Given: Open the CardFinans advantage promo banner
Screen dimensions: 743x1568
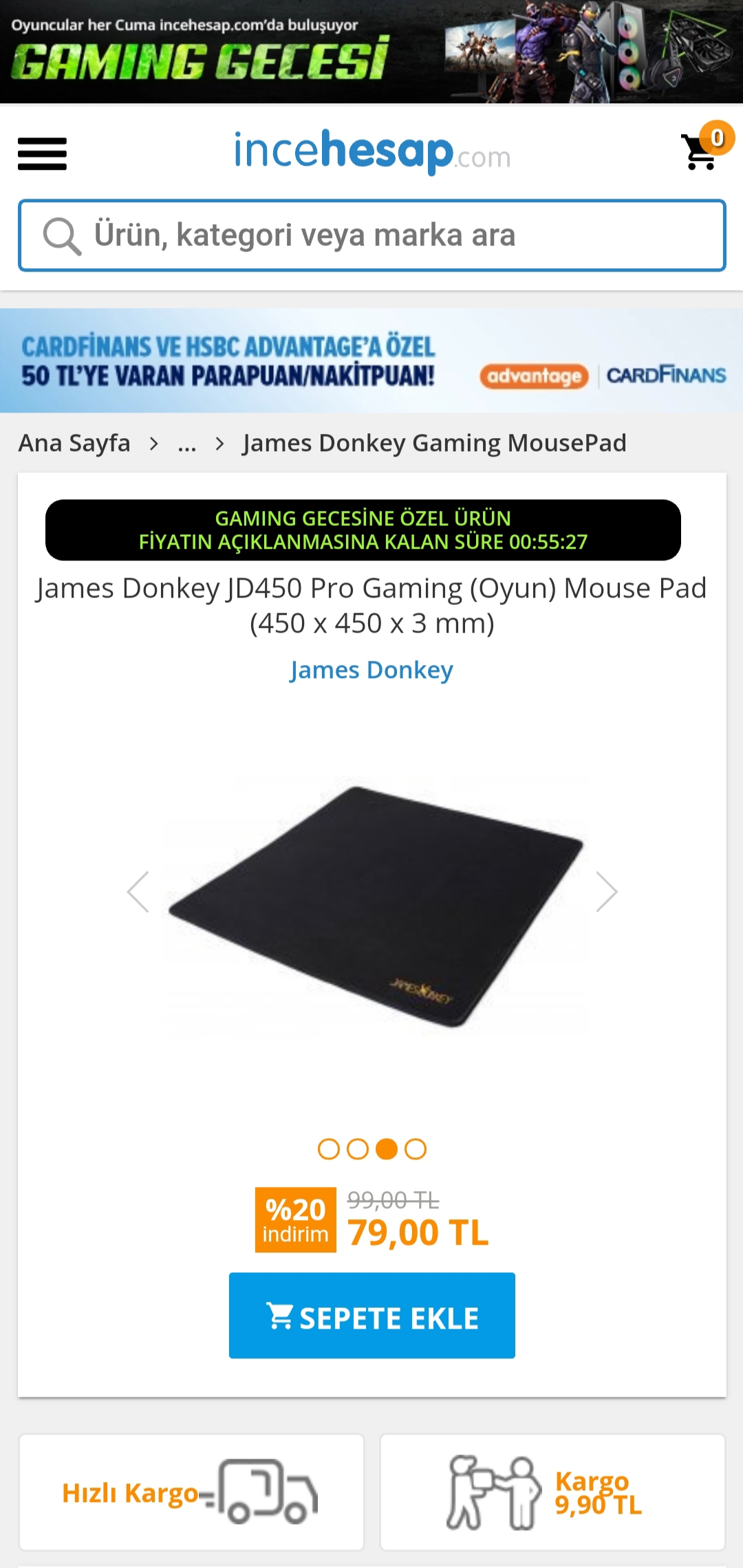Looking at the screenshot, I should (x=371, y=360).
